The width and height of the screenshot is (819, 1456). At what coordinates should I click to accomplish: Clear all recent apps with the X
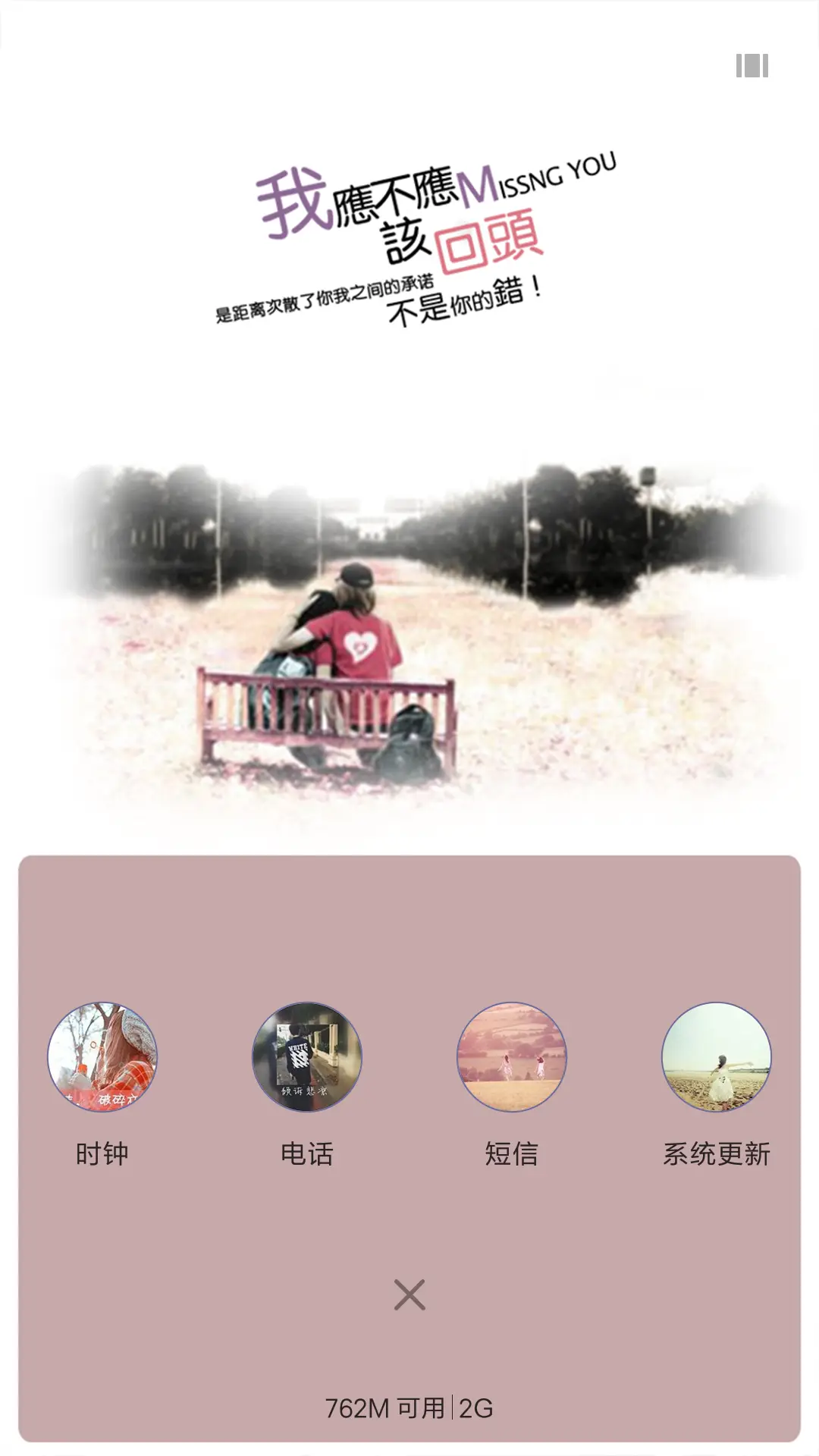tap(409, 1295)
